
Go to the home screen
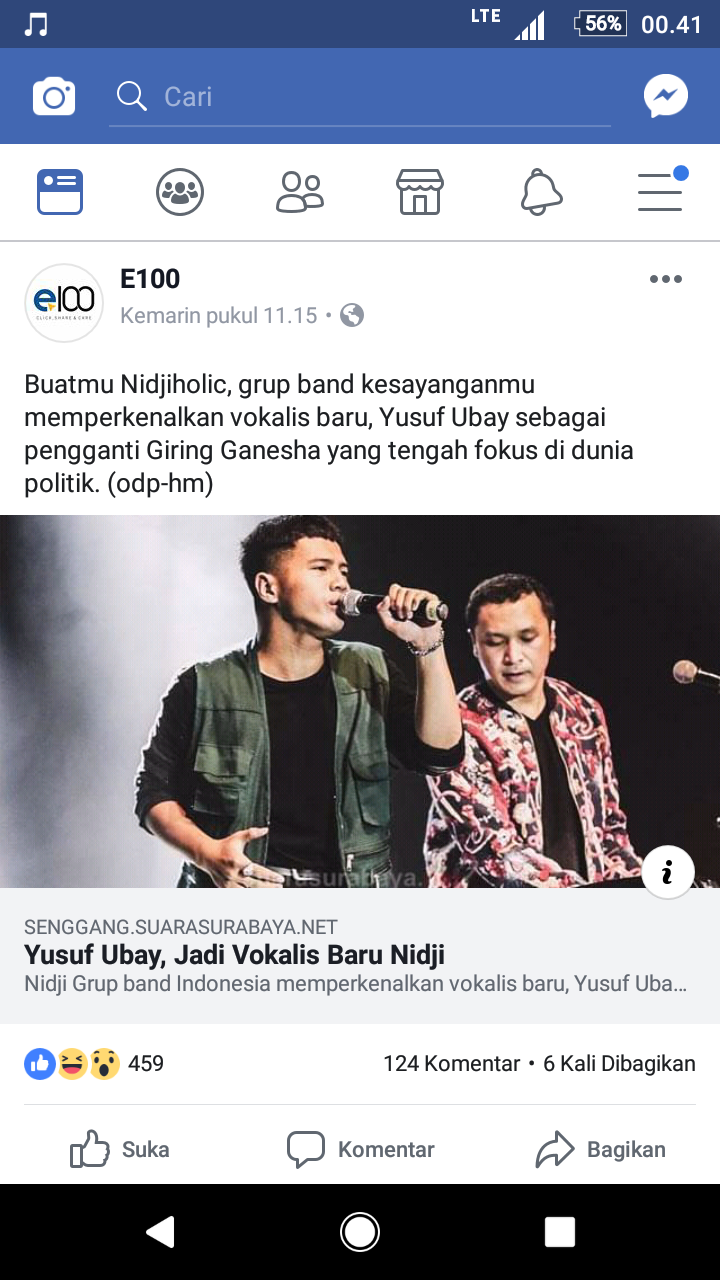(x=360, y=1232)
